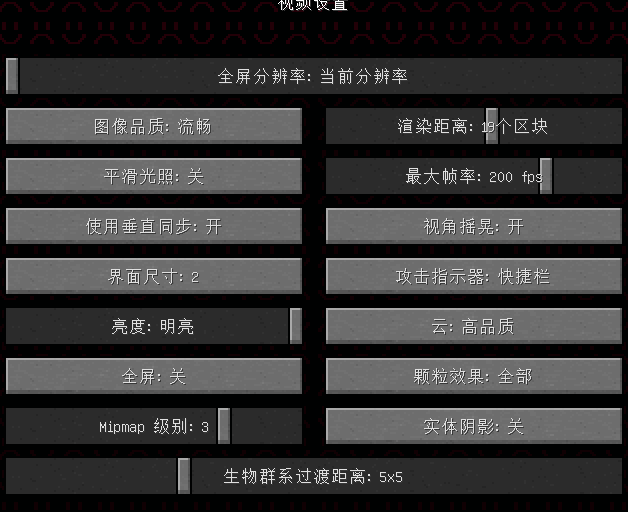Change the 界面尺寸 value

(x=154, y=276)
